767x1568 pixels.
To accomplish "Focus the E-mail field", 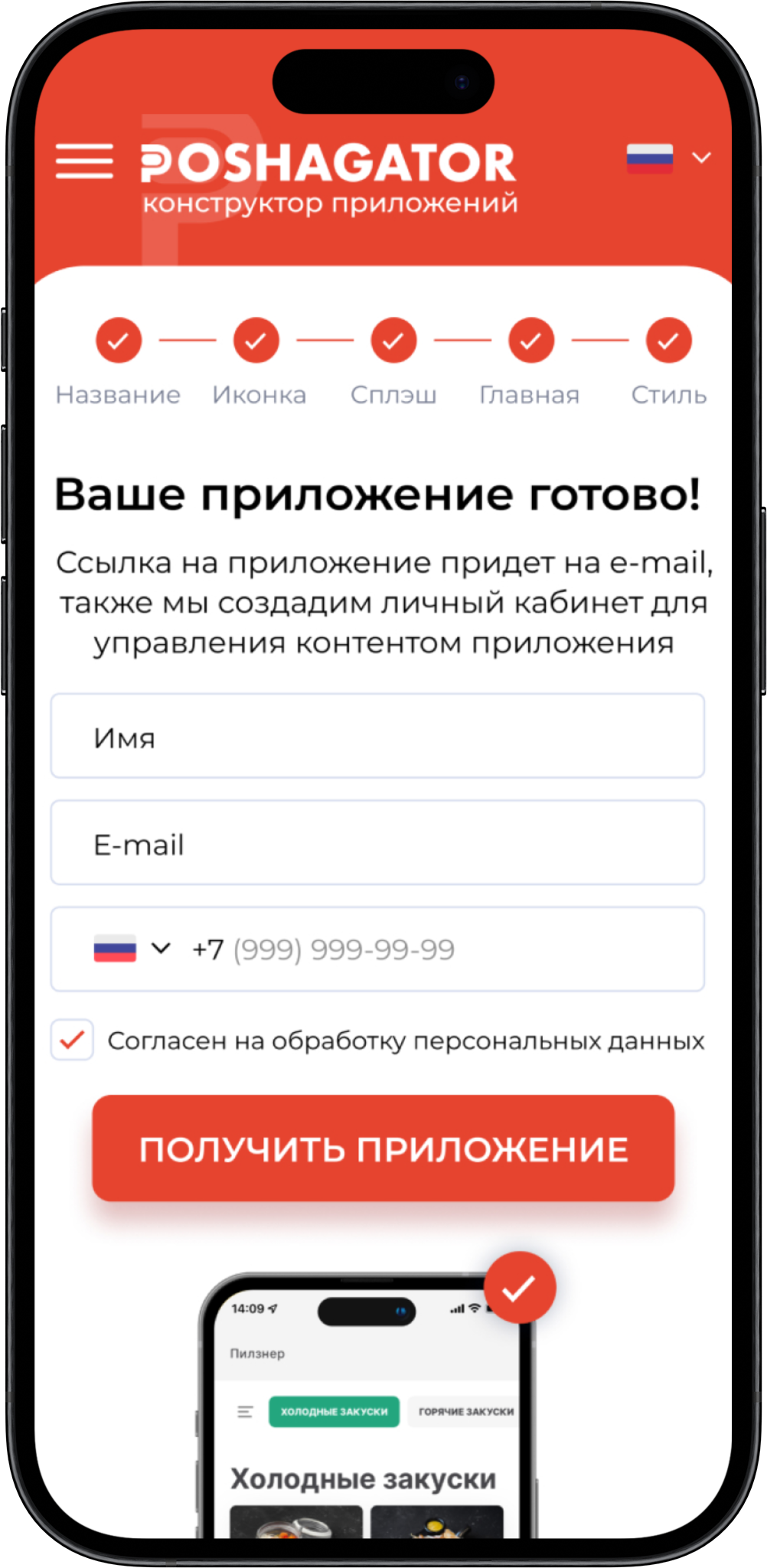I will point(377,843).
